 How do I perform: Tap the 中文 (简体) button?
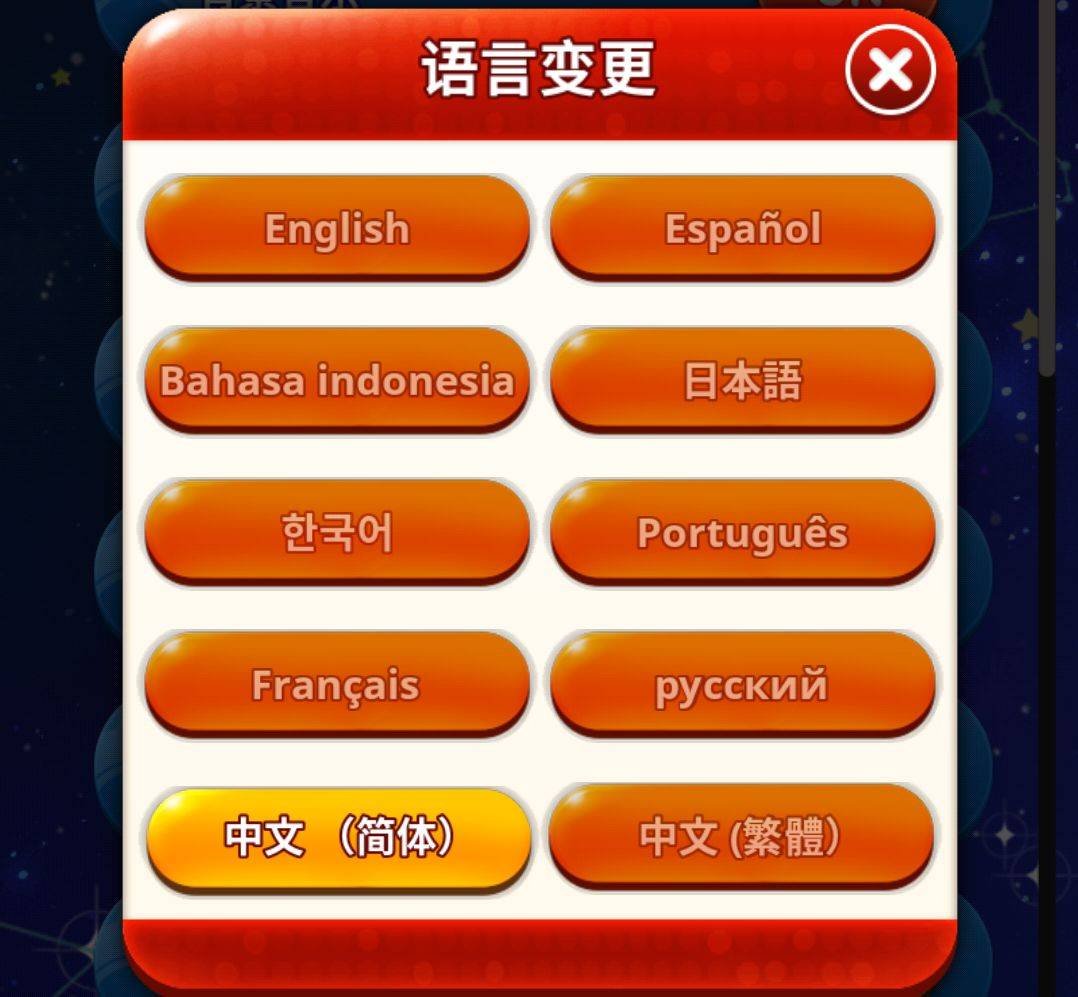point(338,837)
